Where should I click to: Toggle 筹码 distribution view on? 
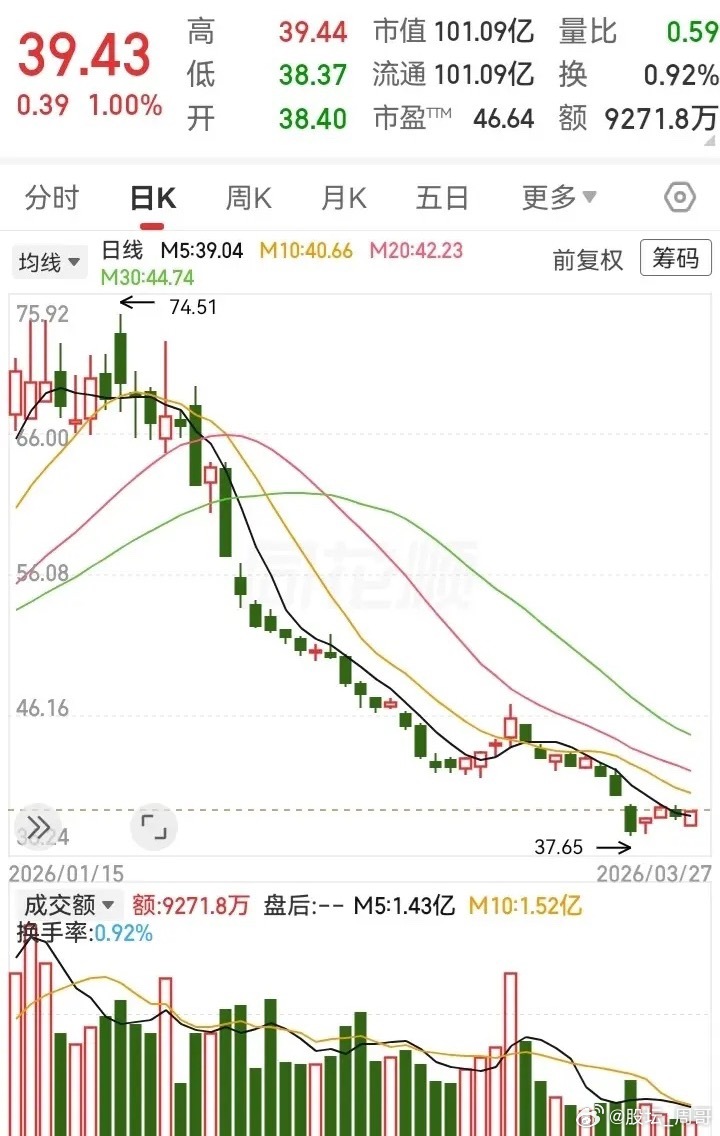(675, 259)
